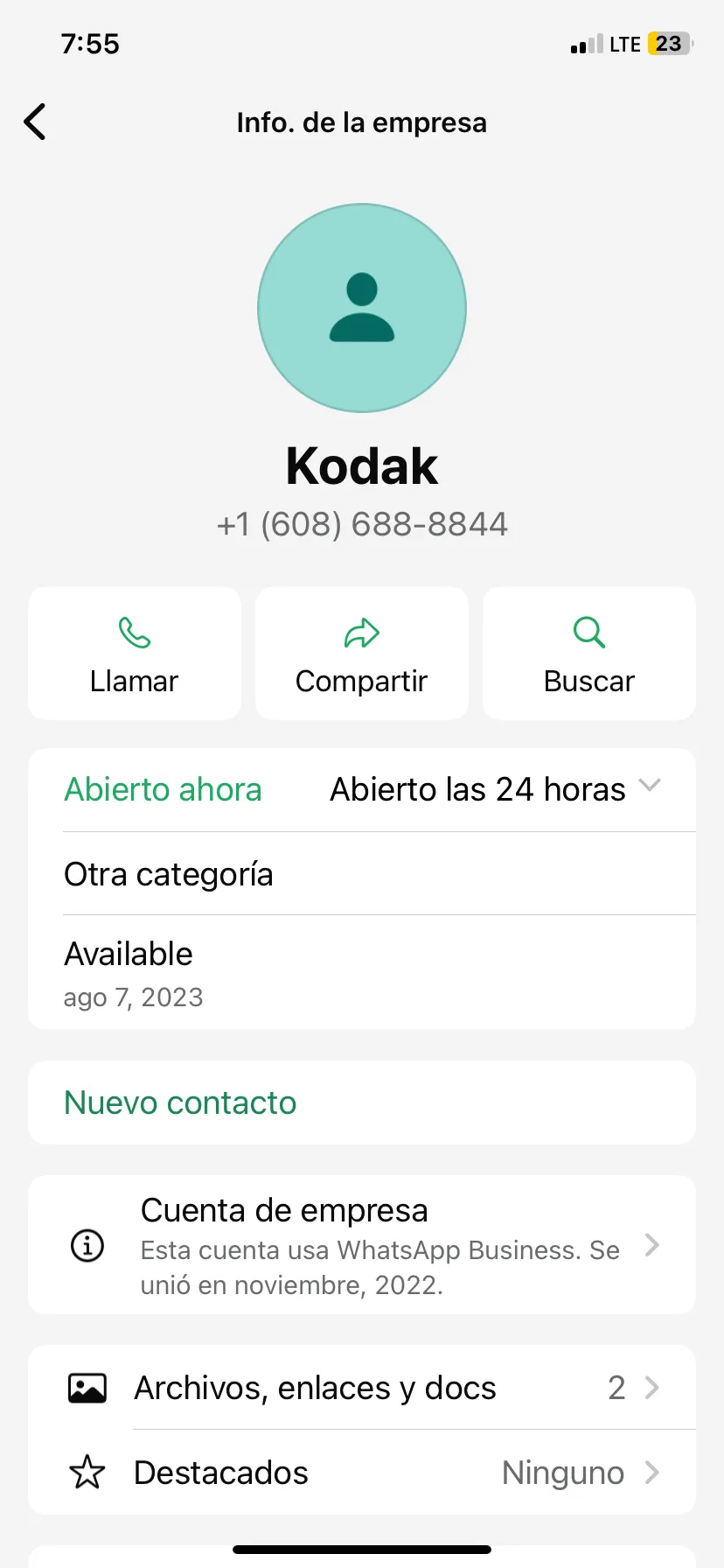Share the Kodak contact via Compartir
The height and width of the screenshot is (1568, 724).
tap(362, 654)
